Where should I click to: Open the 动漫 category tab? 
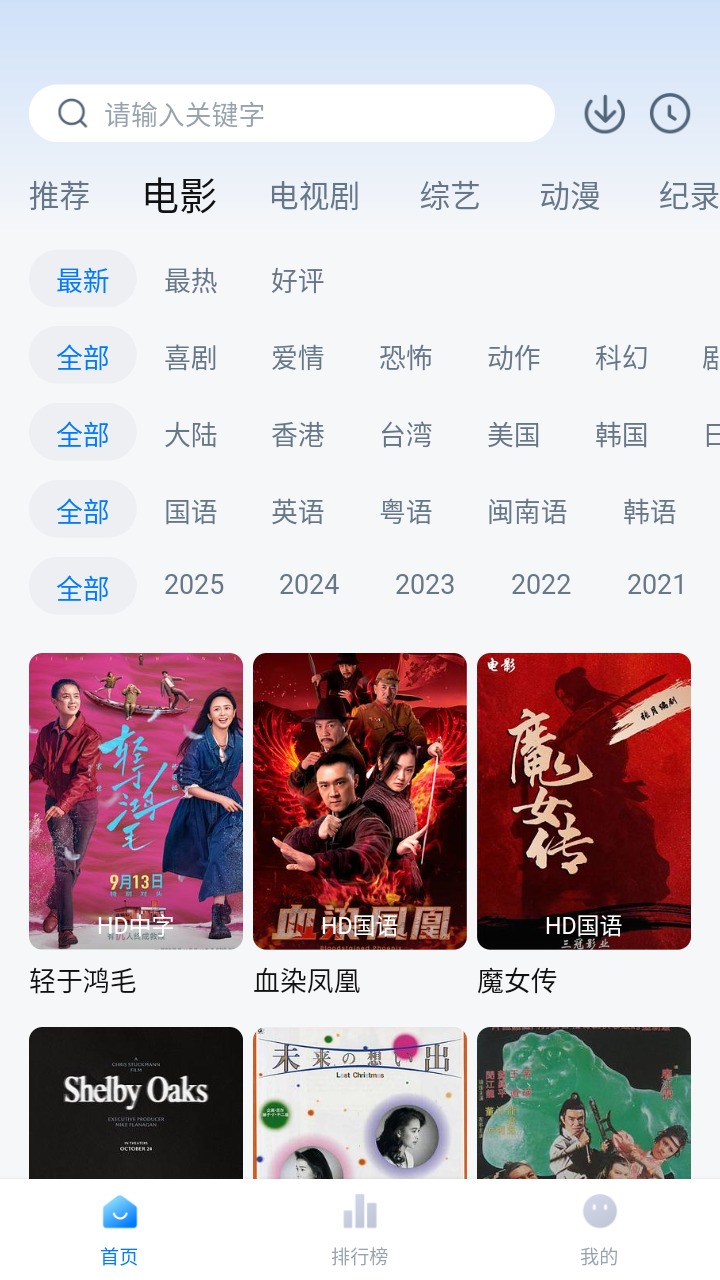(x=568, y=196)
